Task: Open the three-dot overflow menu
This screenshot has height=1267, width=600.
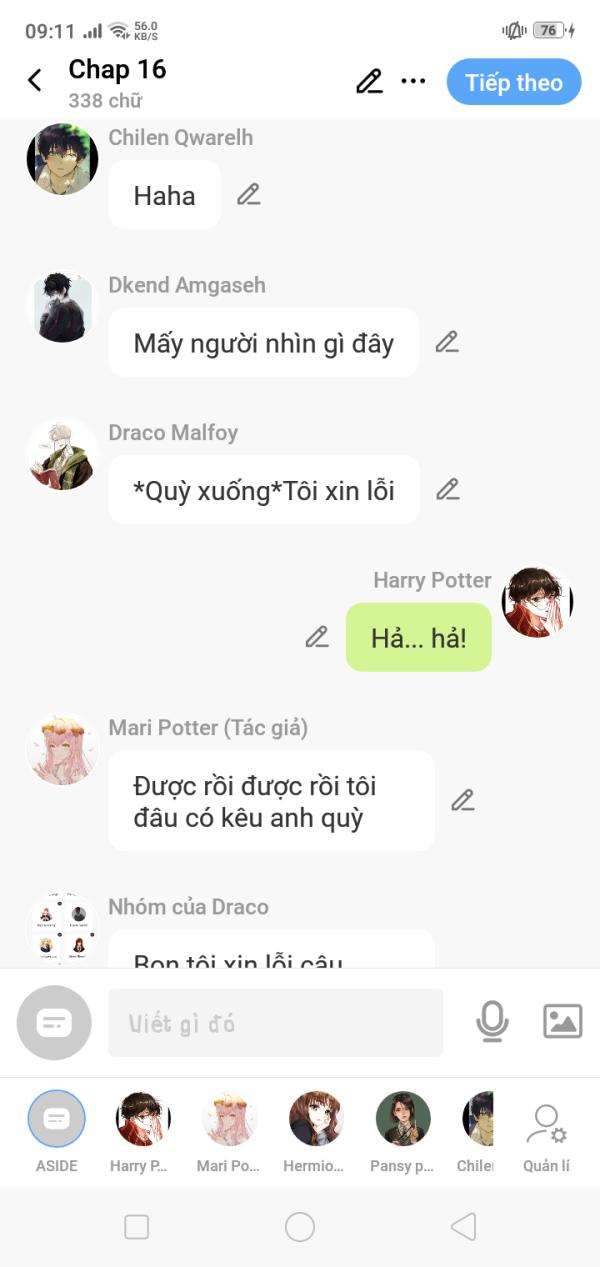Action: [413, 82]
